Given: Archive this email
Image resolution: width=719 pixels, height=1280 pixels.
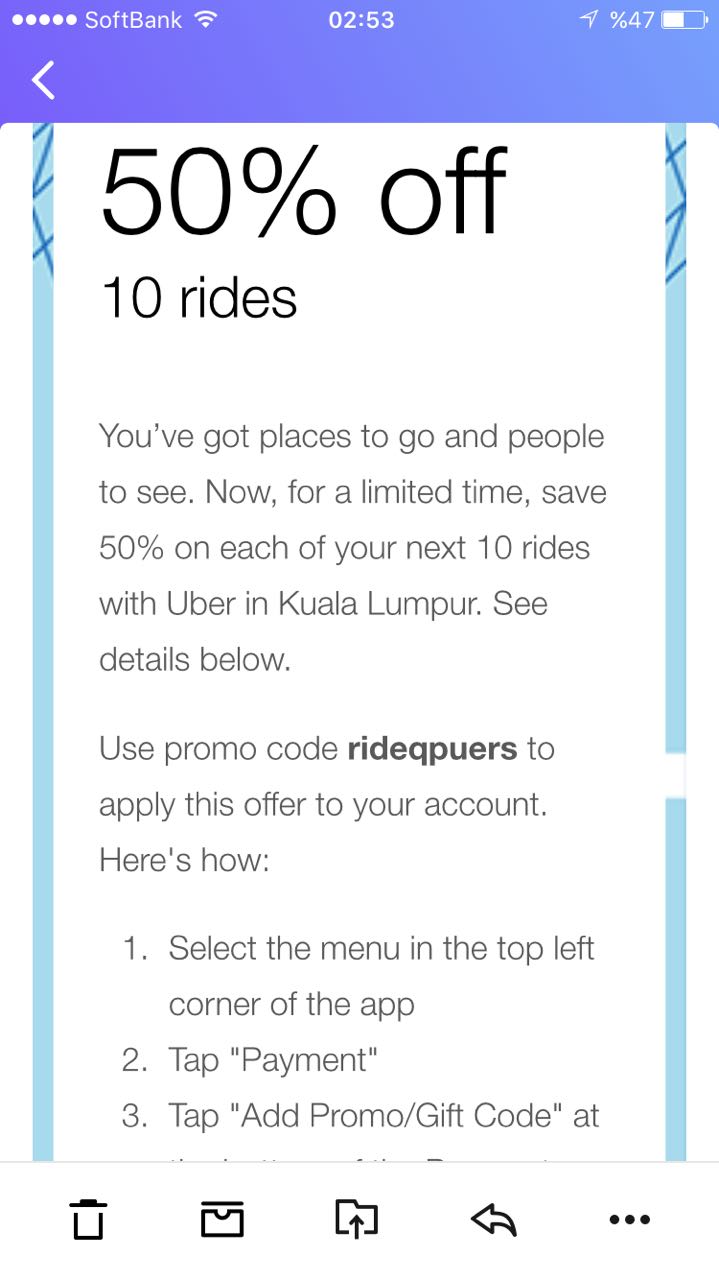Looking at the screenshot, I should tap(222, 1219).
